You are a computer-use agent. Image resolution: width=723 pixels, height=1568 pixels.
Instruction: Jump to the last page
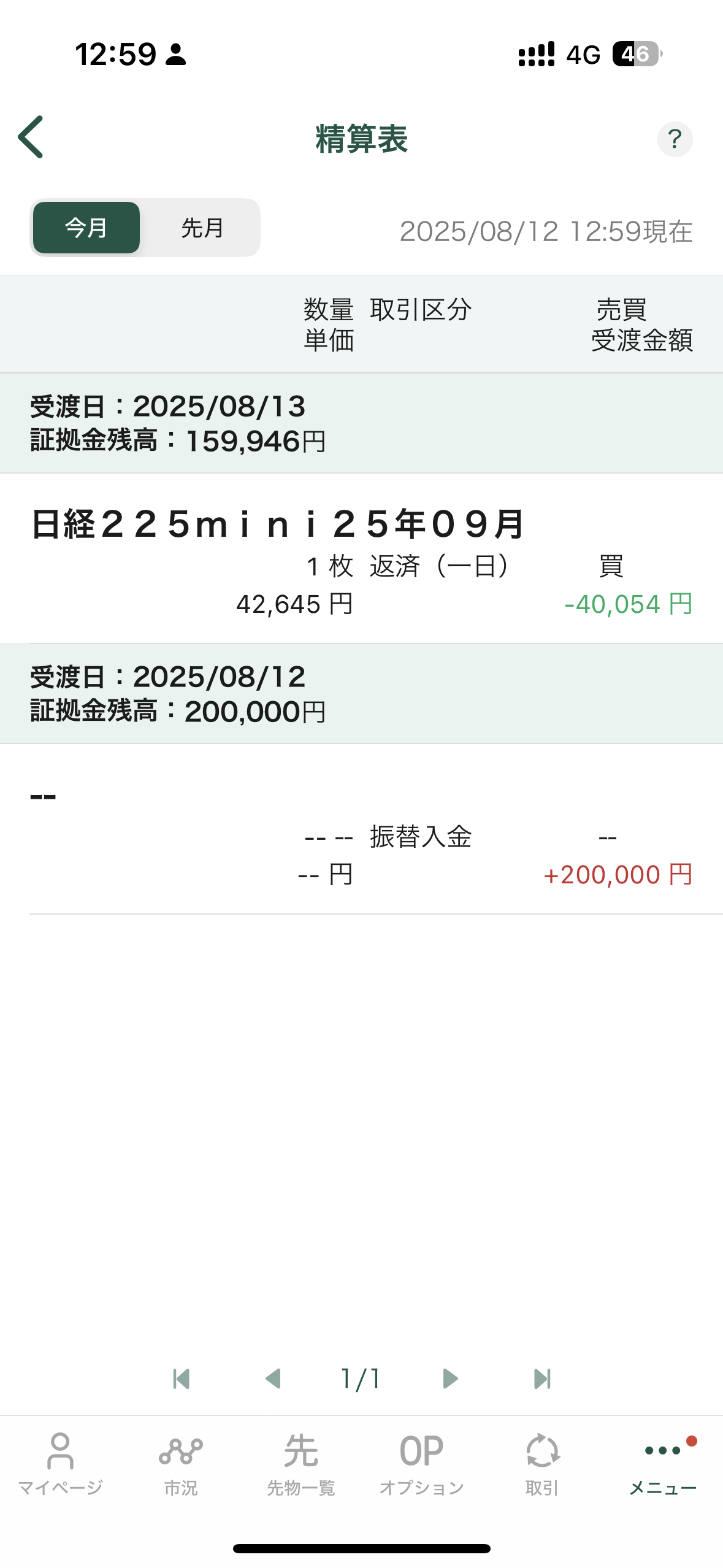542,1378
